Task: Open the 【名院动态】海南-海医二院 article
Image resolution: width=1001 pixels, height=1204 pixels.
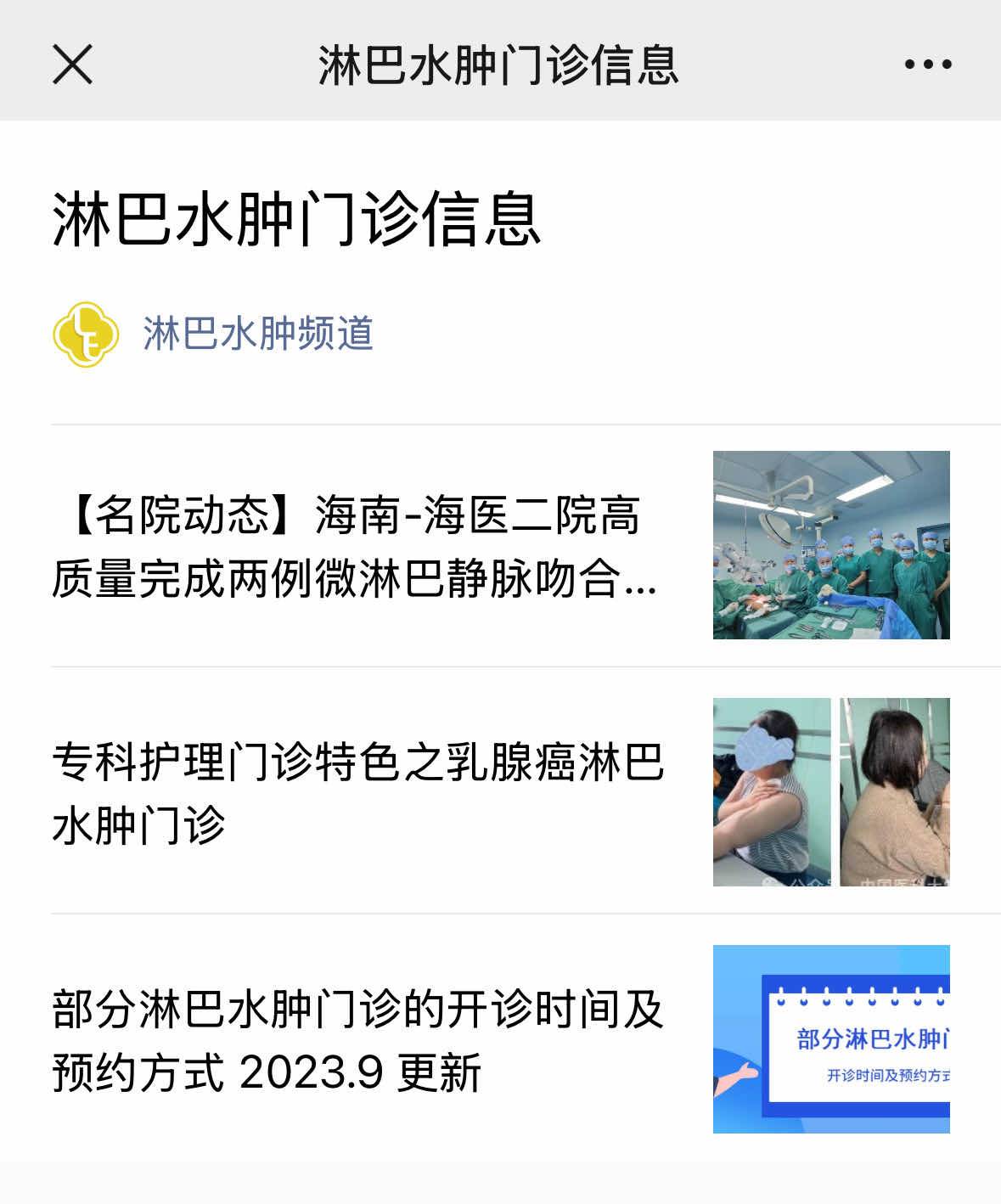Action: click(353, 547)
